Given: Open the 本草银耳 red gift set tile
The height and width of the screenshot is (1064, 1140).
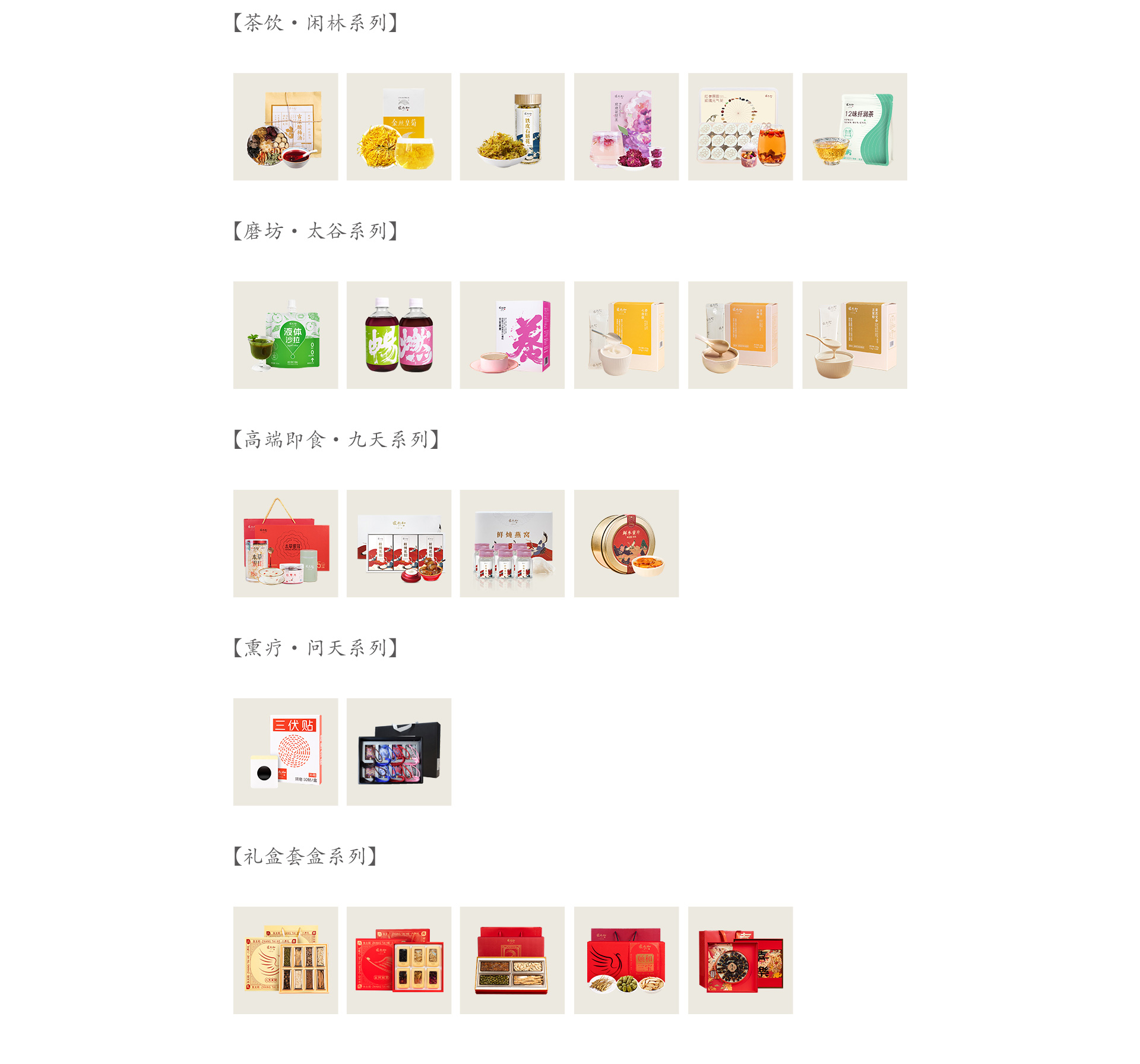Looking at the screenshot, I should pos(286,543).
